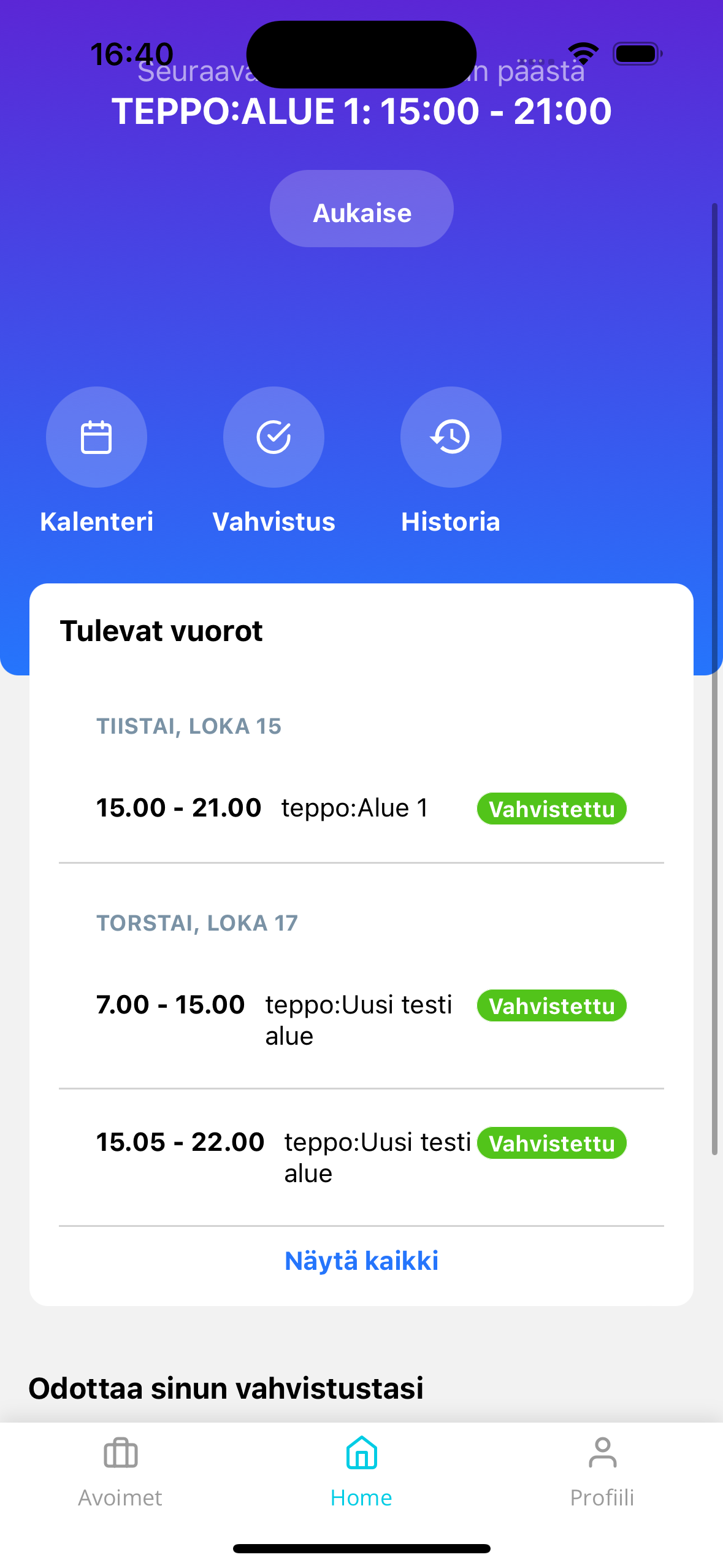Open the Kalenteri calendar shortcut
This screenshot has height=1568, width=723.
click(x=96, y=437)
